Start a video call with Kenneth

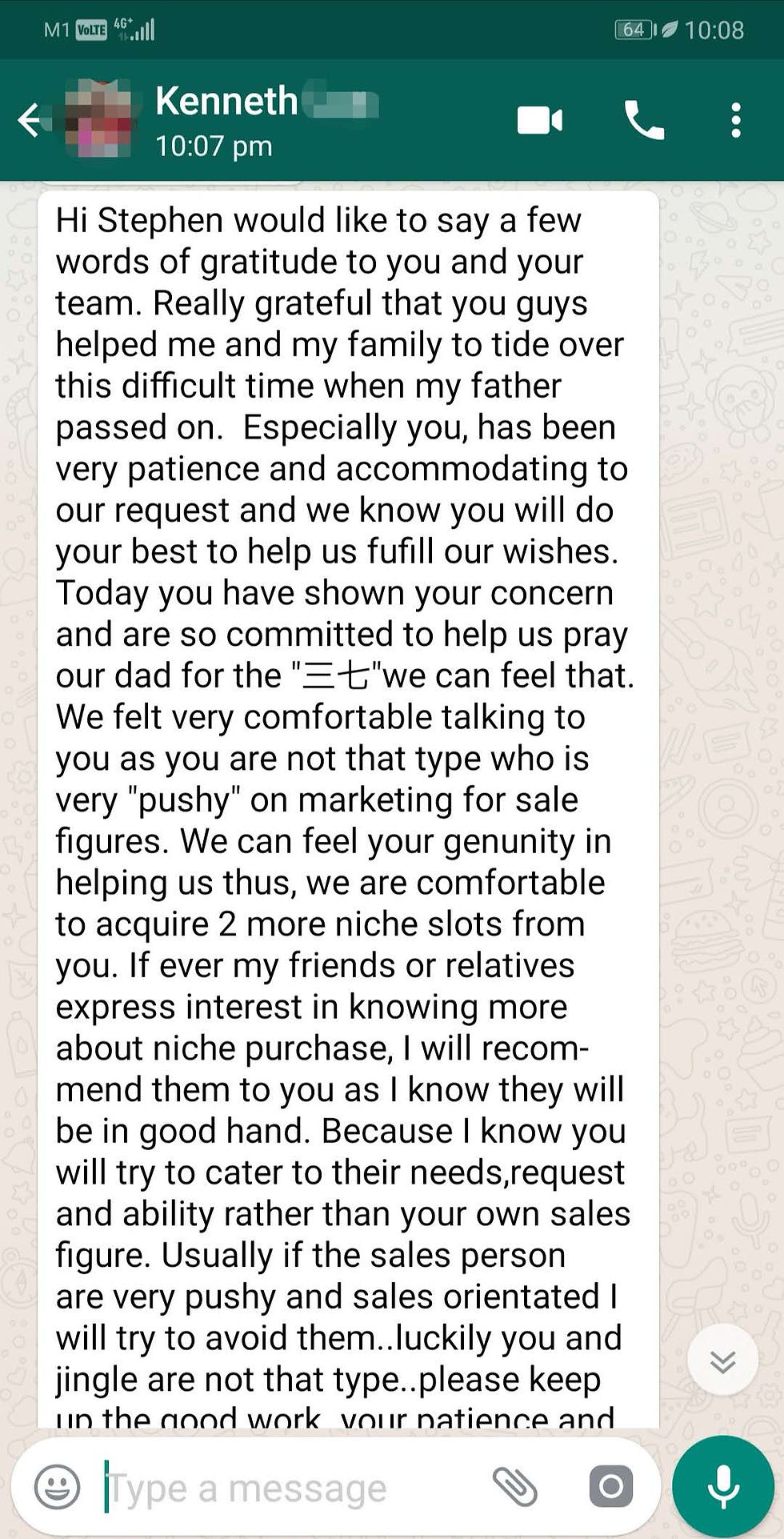pos(540,121)
